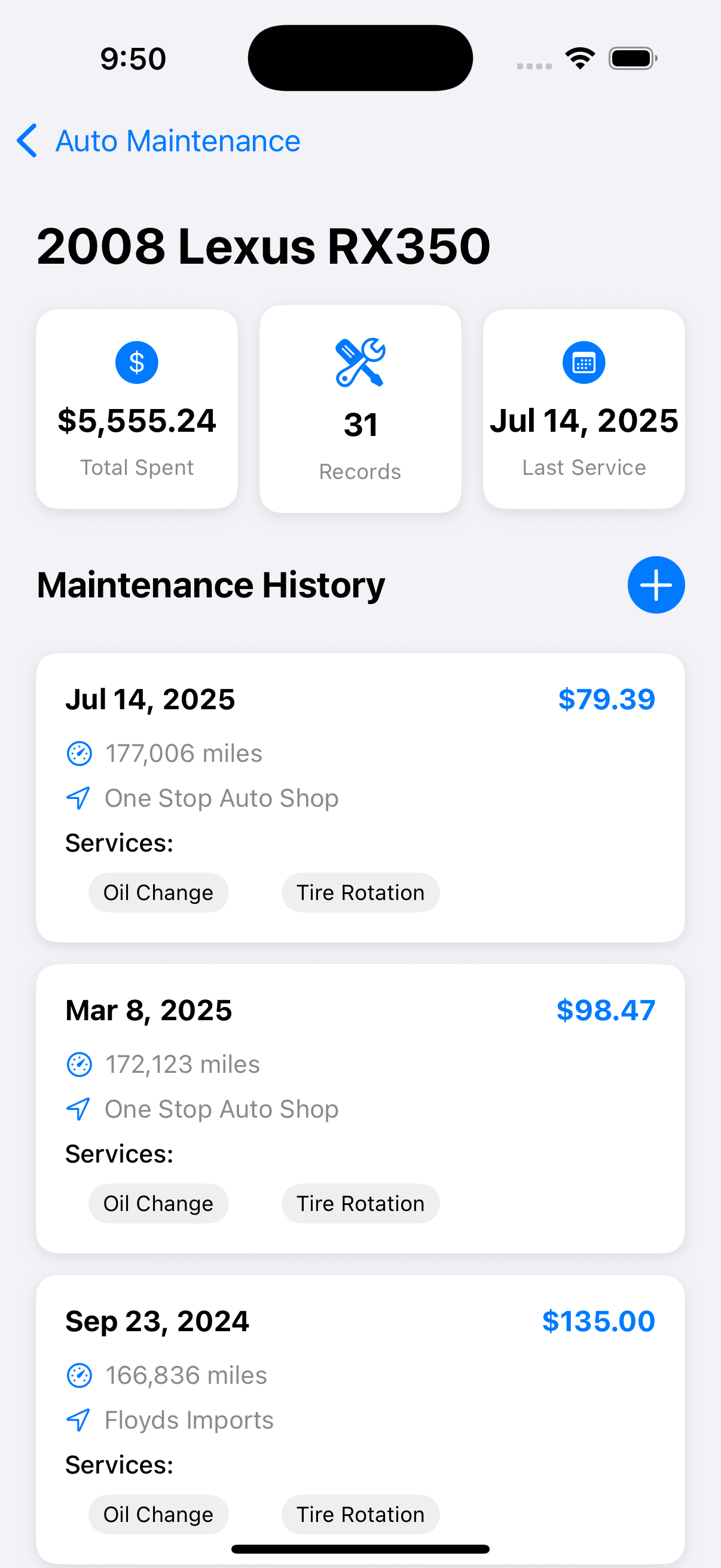Tap the battery icon in the status bar
721x1568 pixels.
pyautogui.click(x=631, y=57)
